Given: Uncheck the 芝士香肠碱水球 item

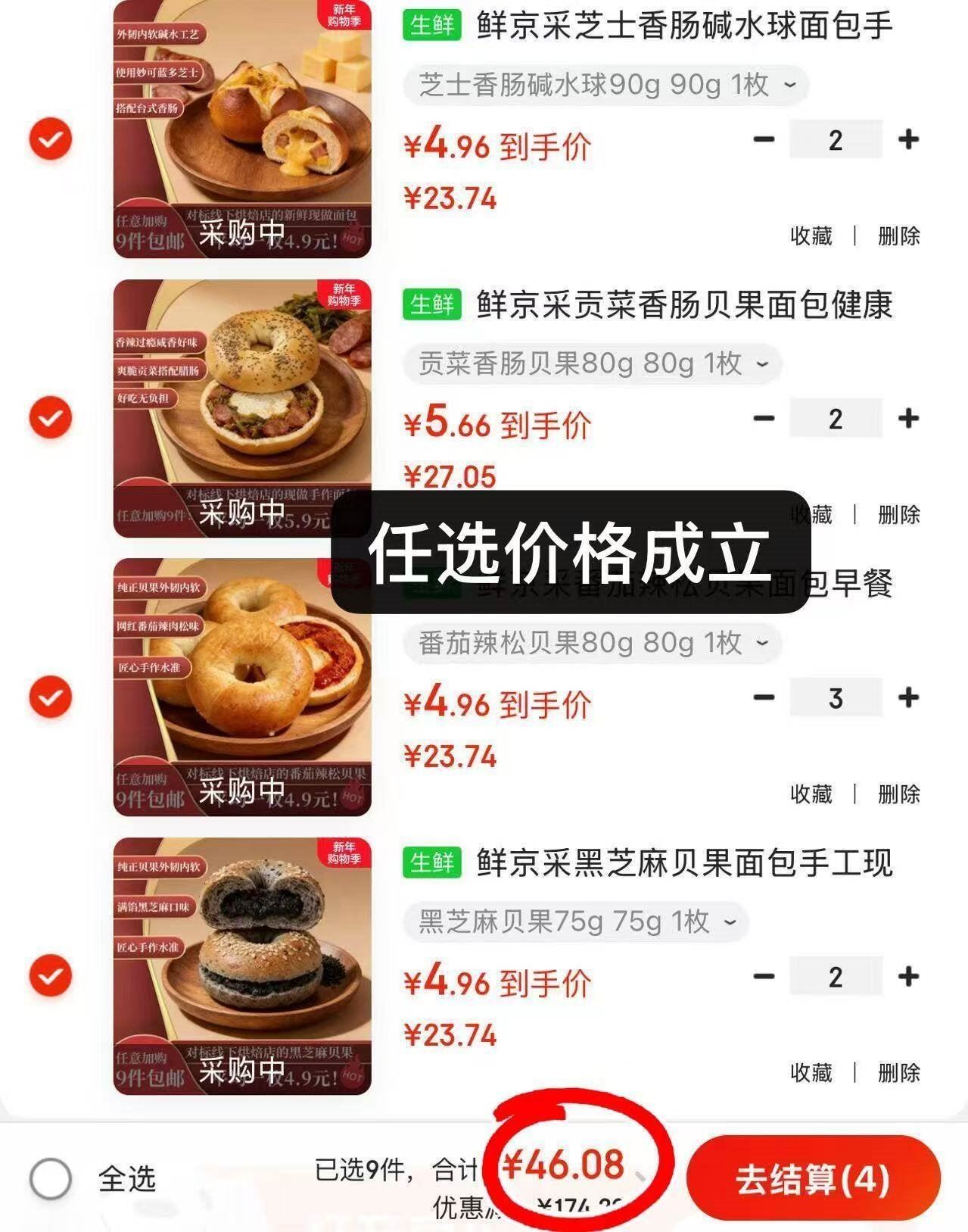Looking at the screenshot, I should point(51,139).
